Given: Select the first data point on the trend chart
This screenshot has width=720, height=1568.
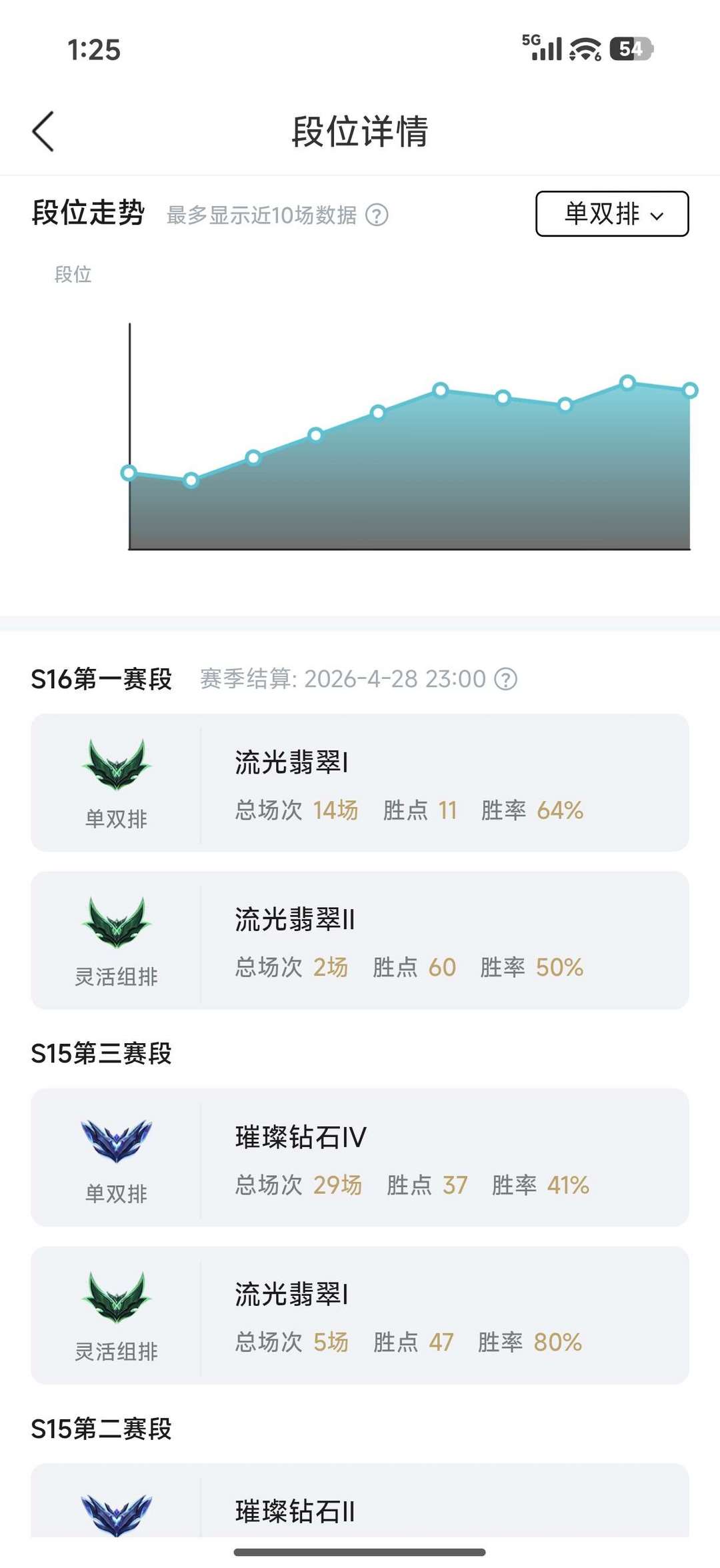Looking at the screenshot, I should (x=129, y=472).
